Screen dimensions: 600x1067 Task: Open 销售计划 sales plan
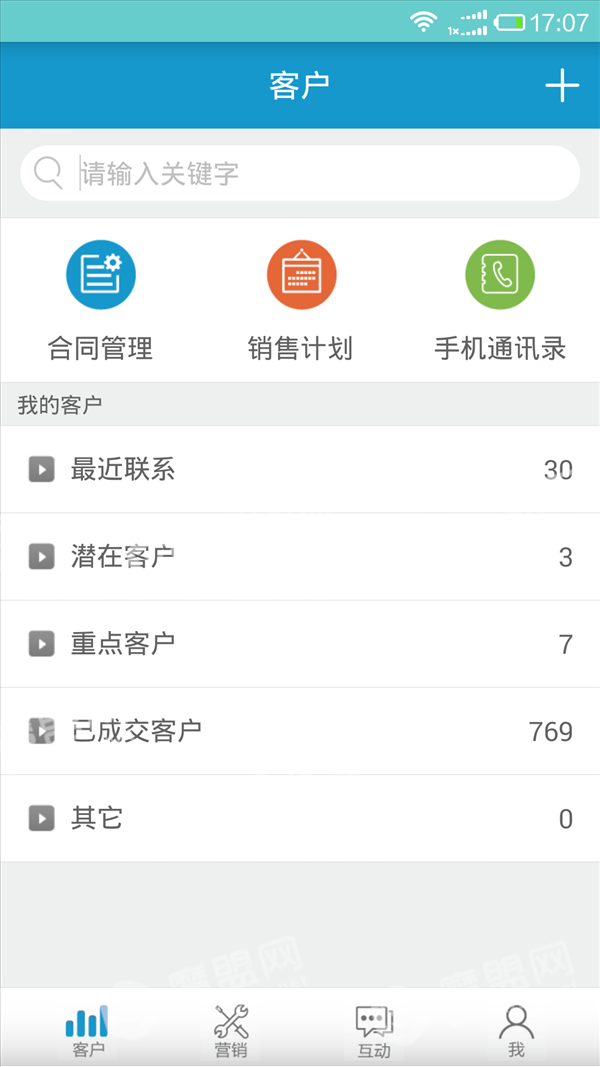[x=301, y=300]
